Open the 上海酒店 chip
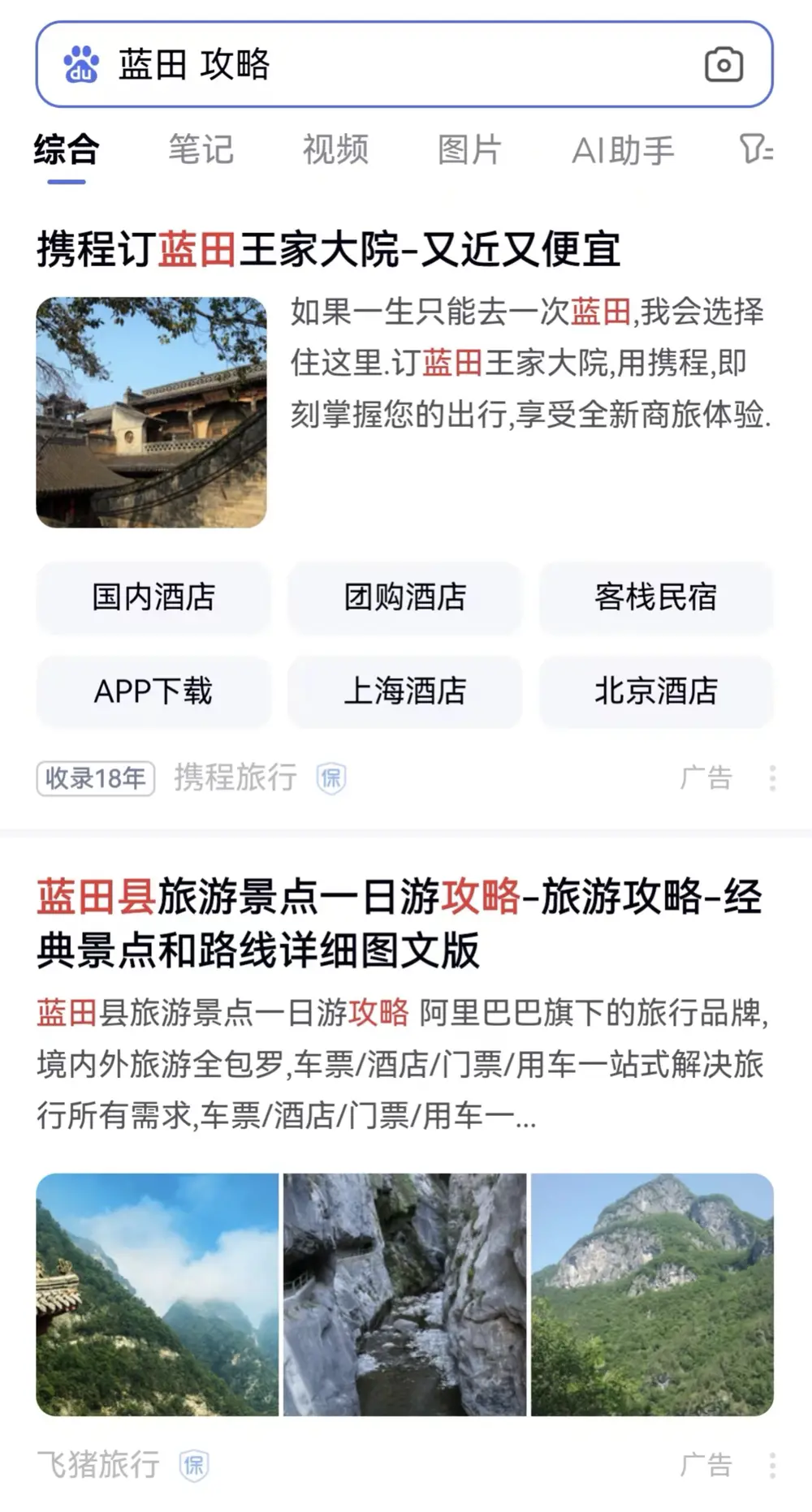Viewport: 812px width, 1512px height. [x=404, y=691]
